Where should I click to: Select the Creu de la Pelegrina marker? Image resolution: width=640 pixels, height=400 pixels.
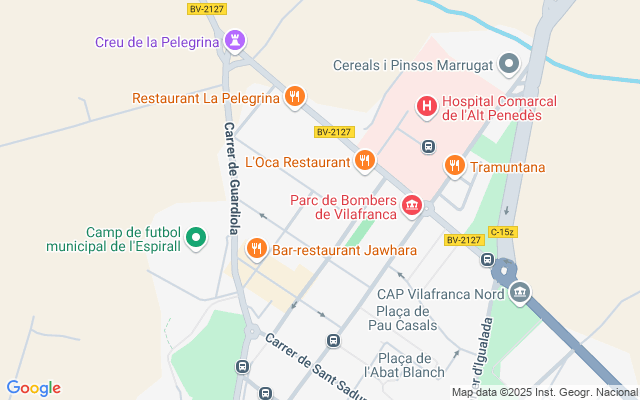click(x=235, y=41)
